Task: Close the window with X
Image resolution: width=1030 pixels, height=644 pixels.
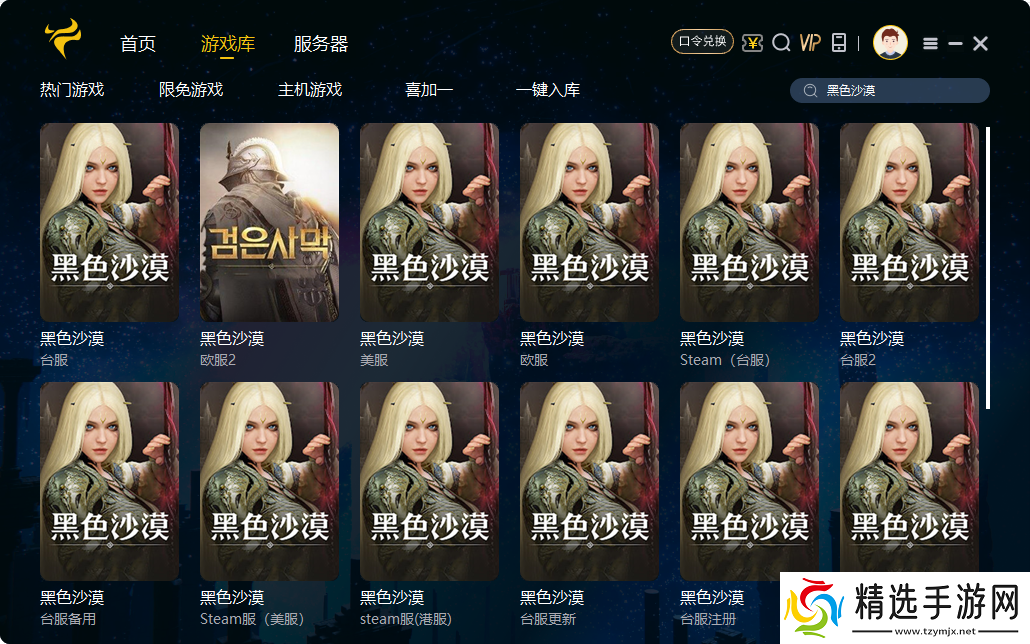Action: coord(980,43)
